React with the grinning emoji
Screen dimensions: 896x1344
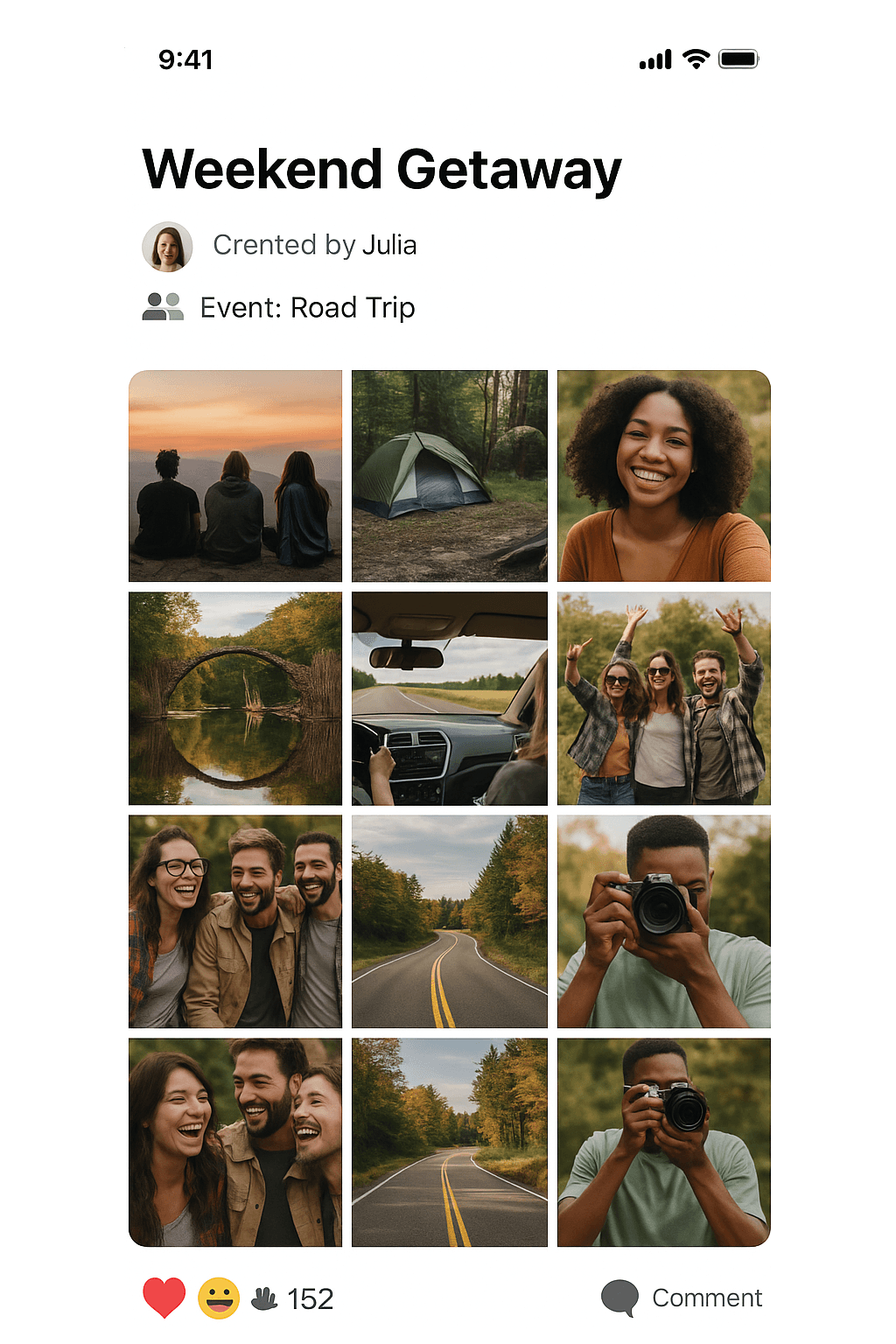219,1298
